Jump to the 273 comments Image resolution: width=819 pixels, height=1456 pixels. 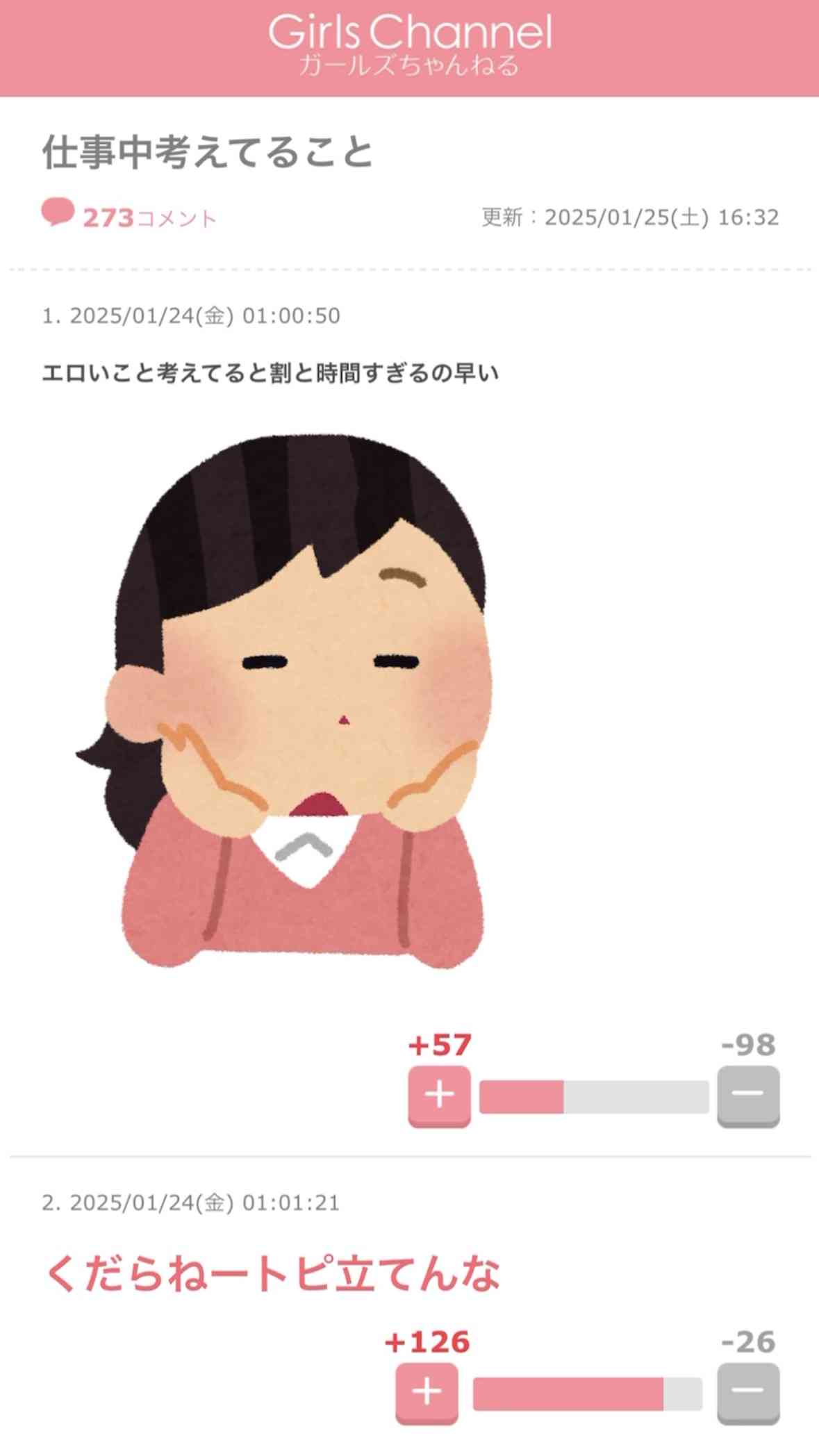130,217
